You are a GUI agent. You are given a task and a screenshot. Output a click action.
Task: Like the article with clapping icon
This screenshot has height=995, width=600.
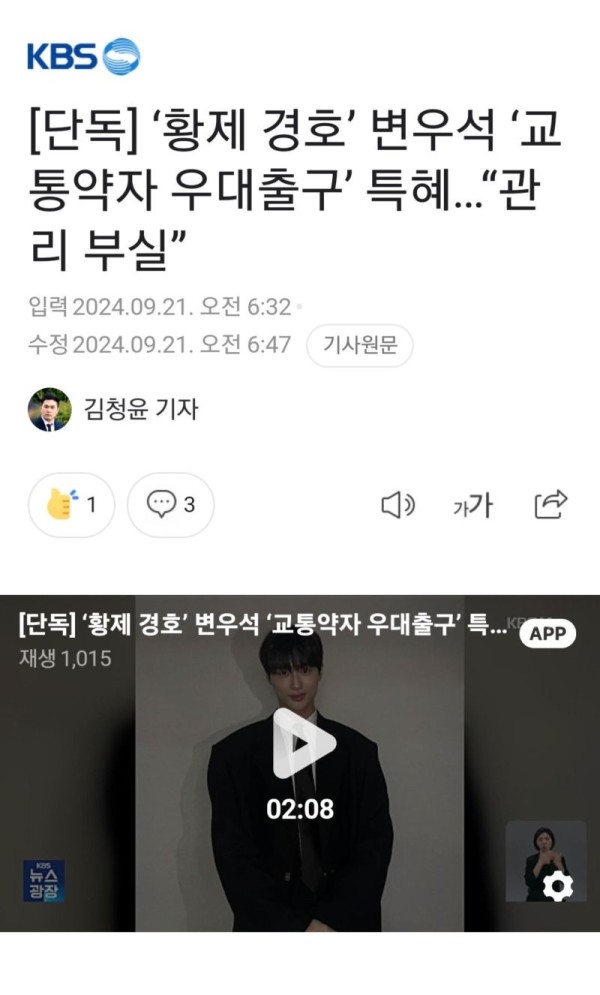click(x=71, y=505)
